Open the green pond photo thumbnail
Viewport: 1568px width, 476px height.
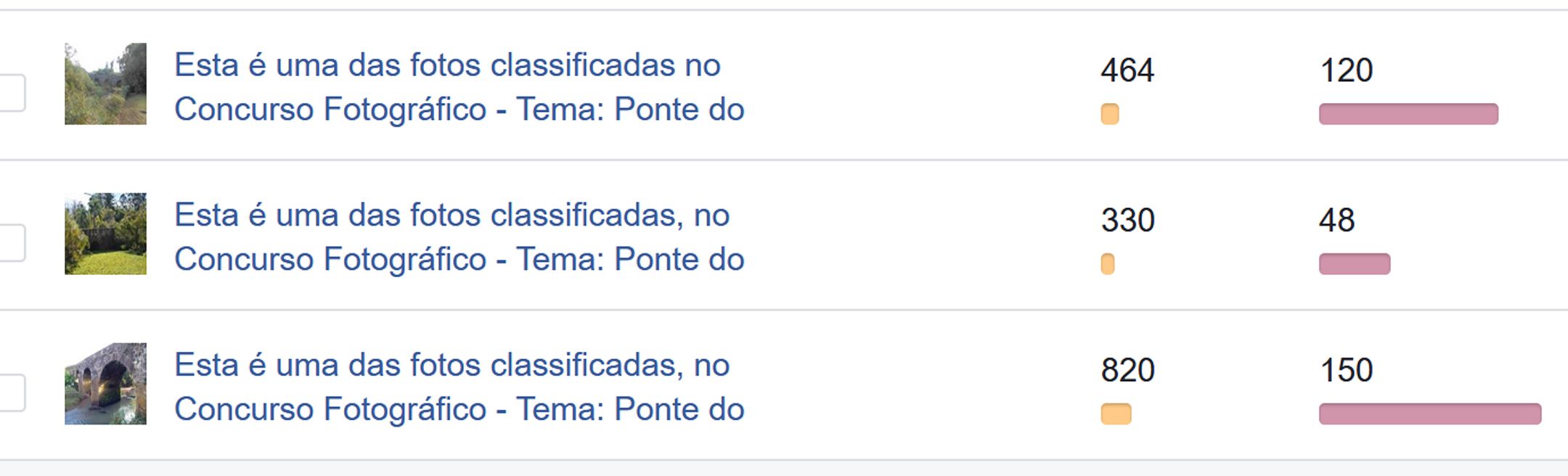tap(106, 234)
